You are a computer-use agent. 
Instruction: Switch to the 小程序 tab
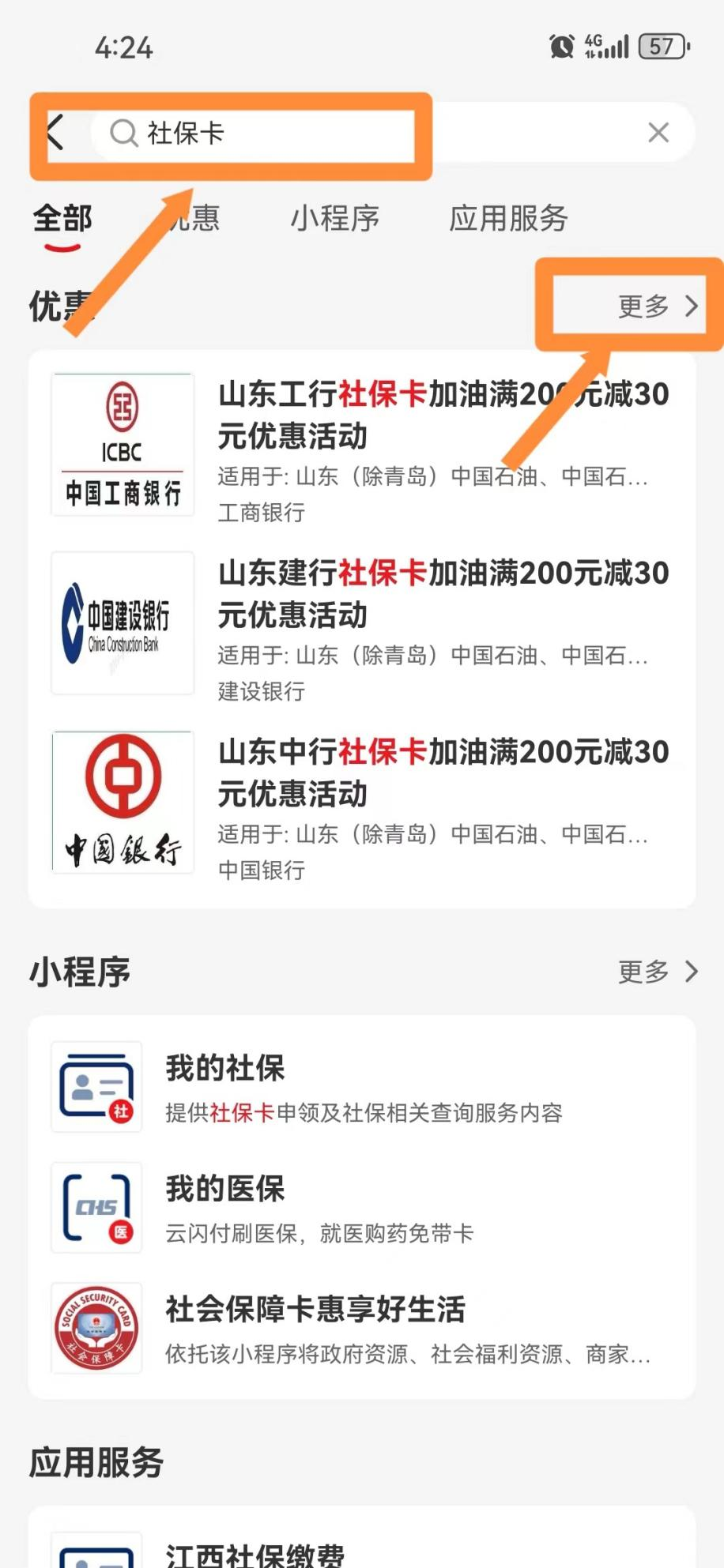tap(335, 219)
